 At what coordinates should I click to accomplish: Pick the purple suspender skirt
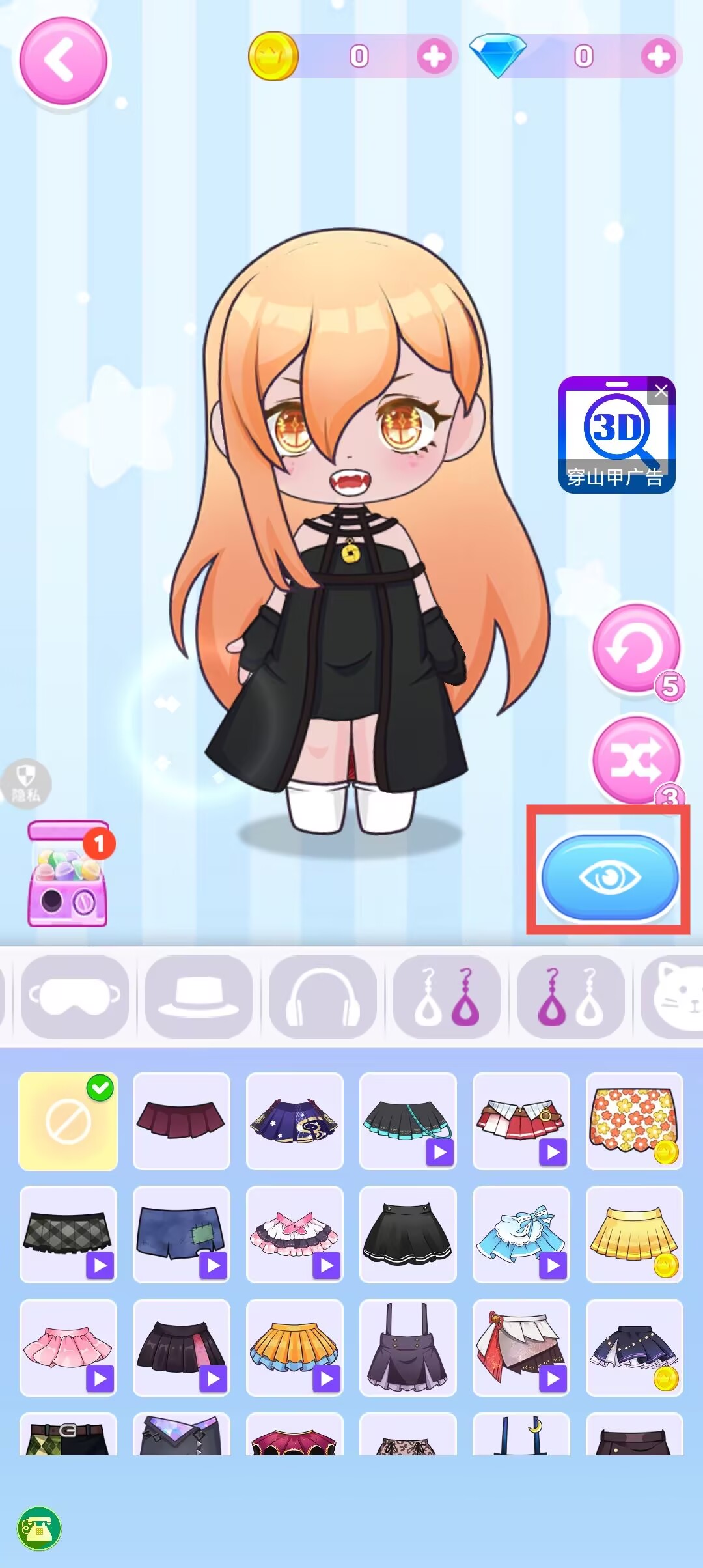407,1347
